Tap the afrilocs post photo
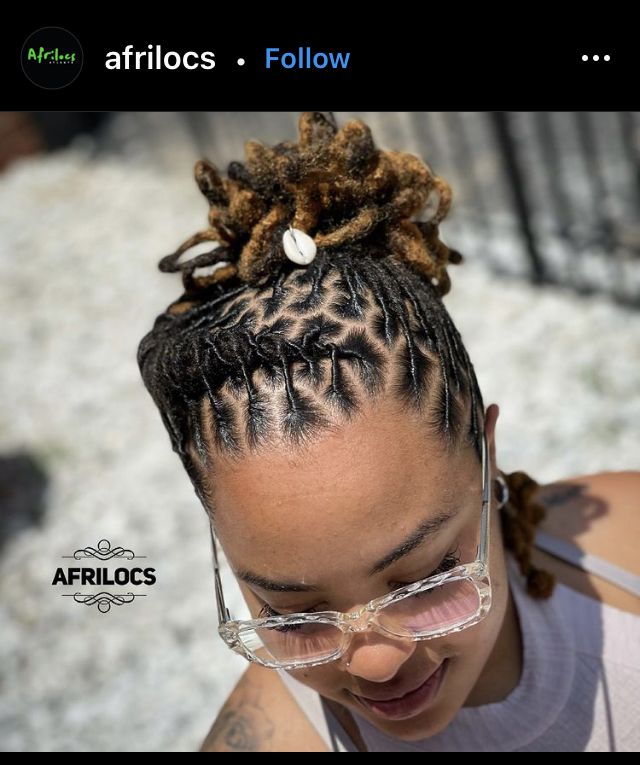Screen dimensions: 640x765 [x=320, y=430]
